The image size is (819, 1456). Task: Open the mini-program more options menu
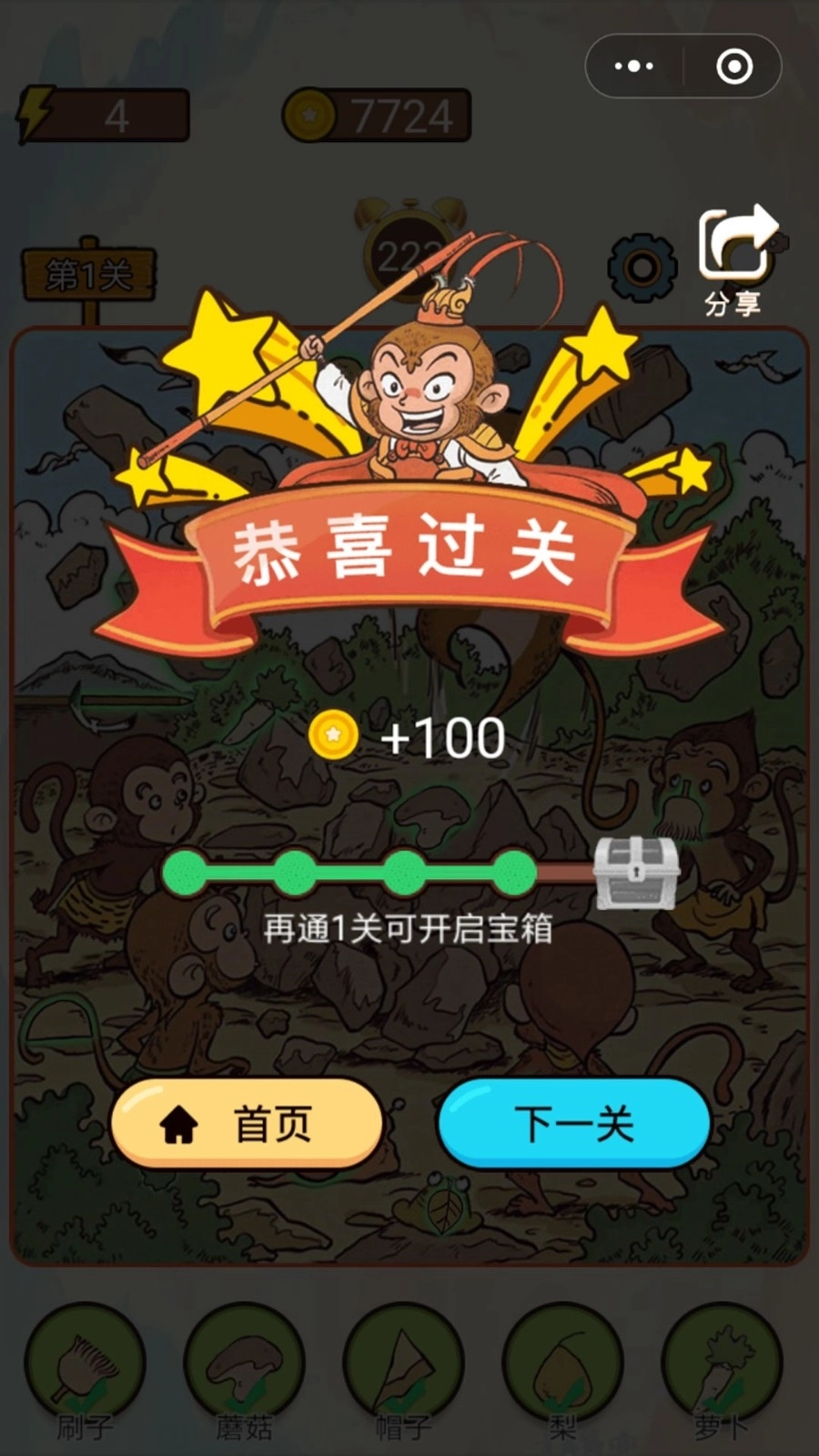634,65
